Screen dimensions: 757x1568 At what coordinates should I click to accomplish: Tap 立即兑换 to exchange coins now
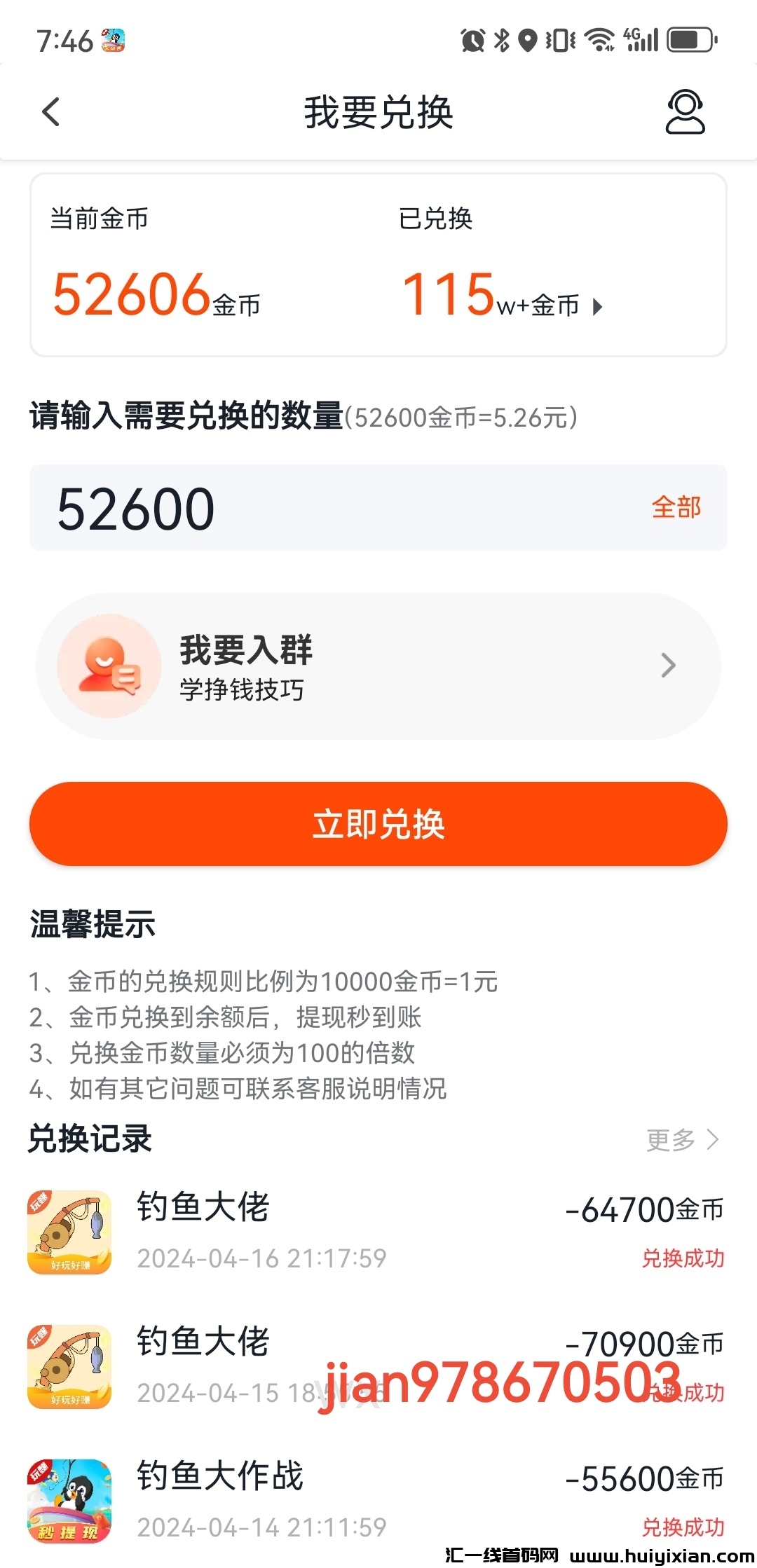[x=378, y=825]
